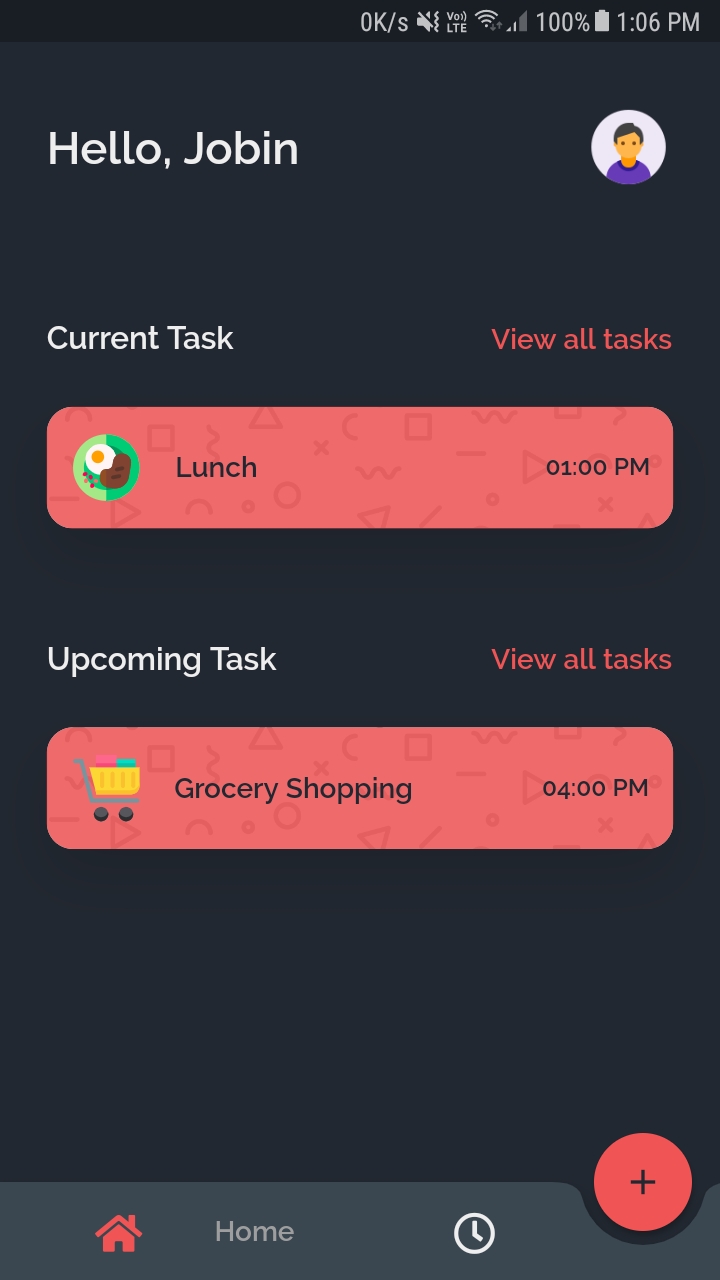View all tasks under Current Task
The image size is (720, 1280).
581,339
